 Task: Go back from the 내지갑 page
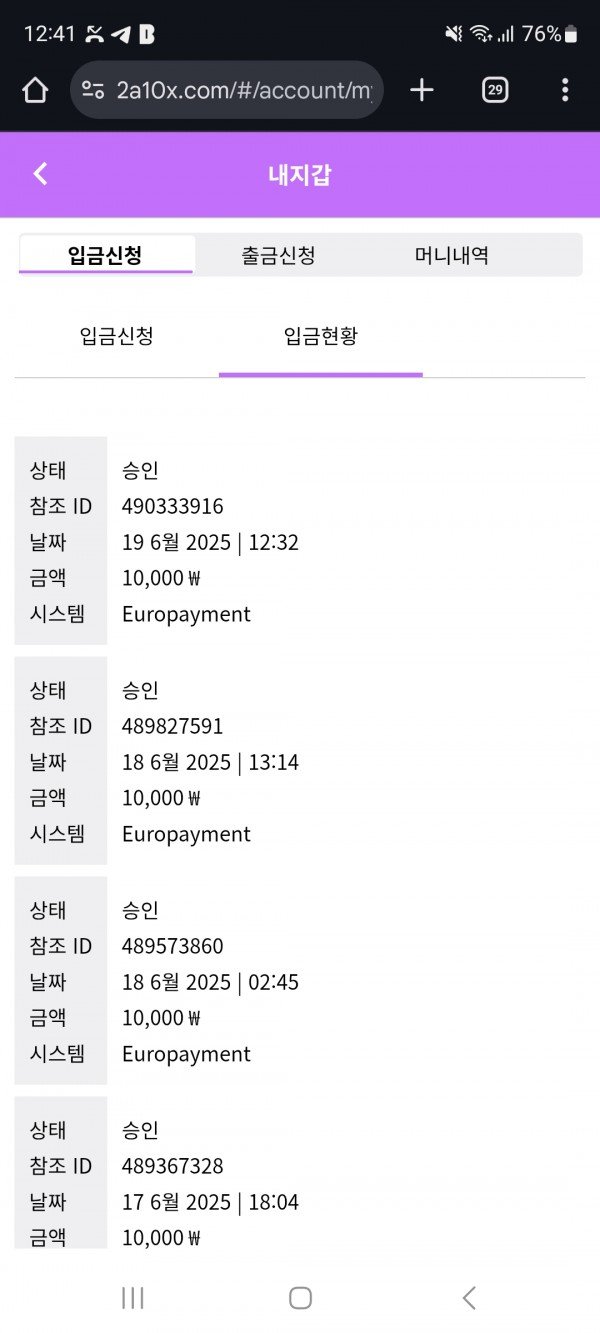pos(40,174)
